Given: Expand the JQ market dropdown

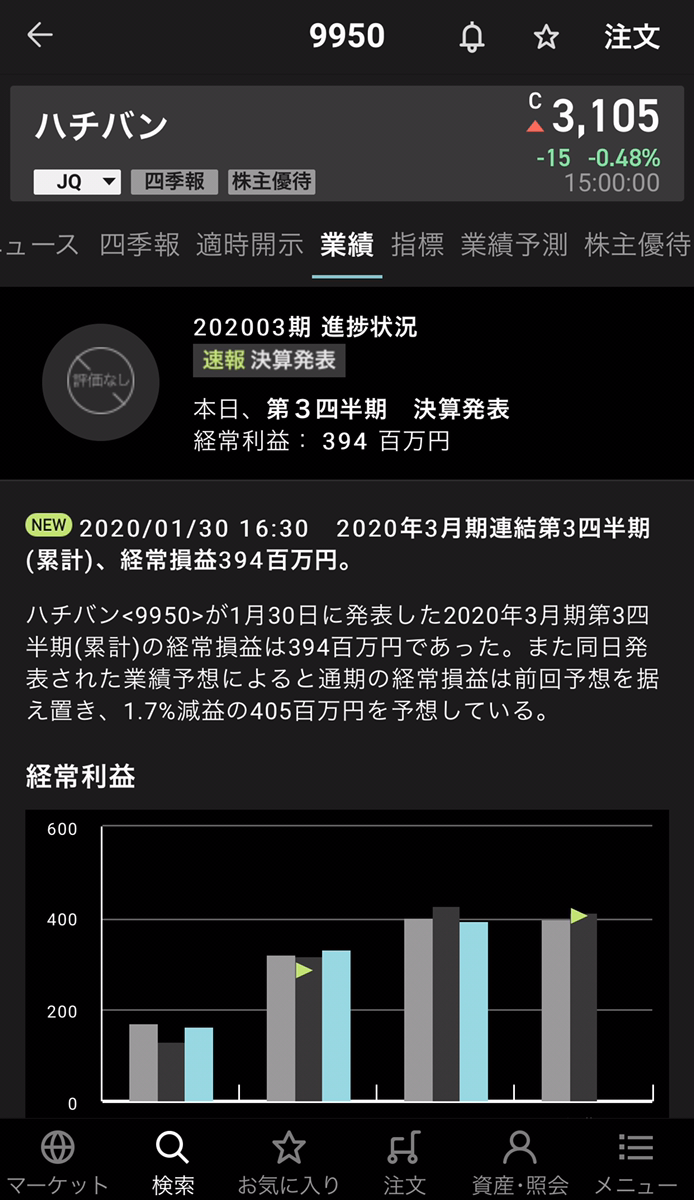Looking at the screenshot, I should point(77,182).
